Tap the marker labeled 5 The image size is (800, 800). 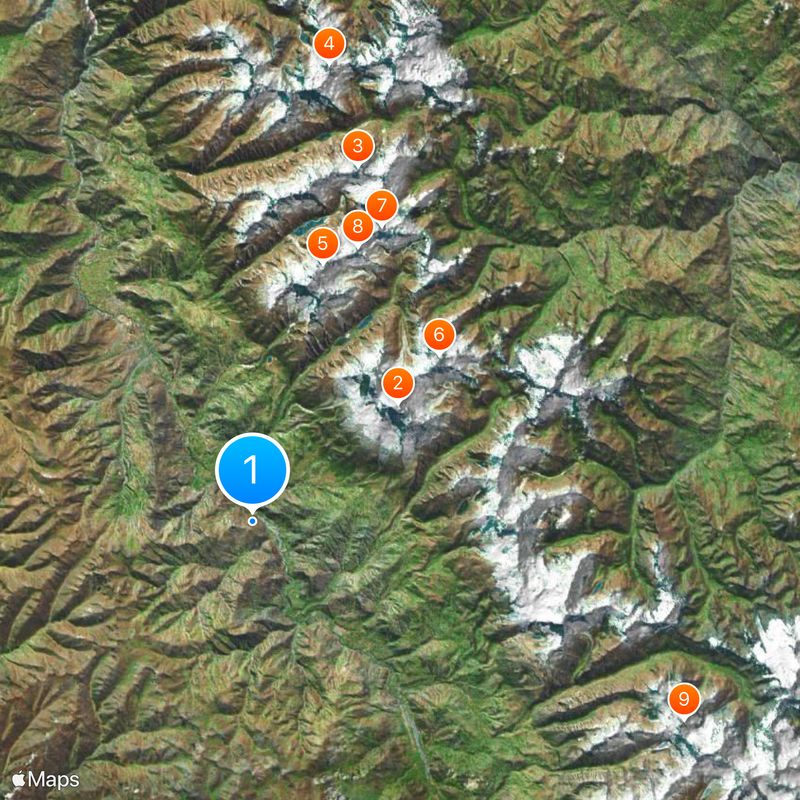coord(322,243)
